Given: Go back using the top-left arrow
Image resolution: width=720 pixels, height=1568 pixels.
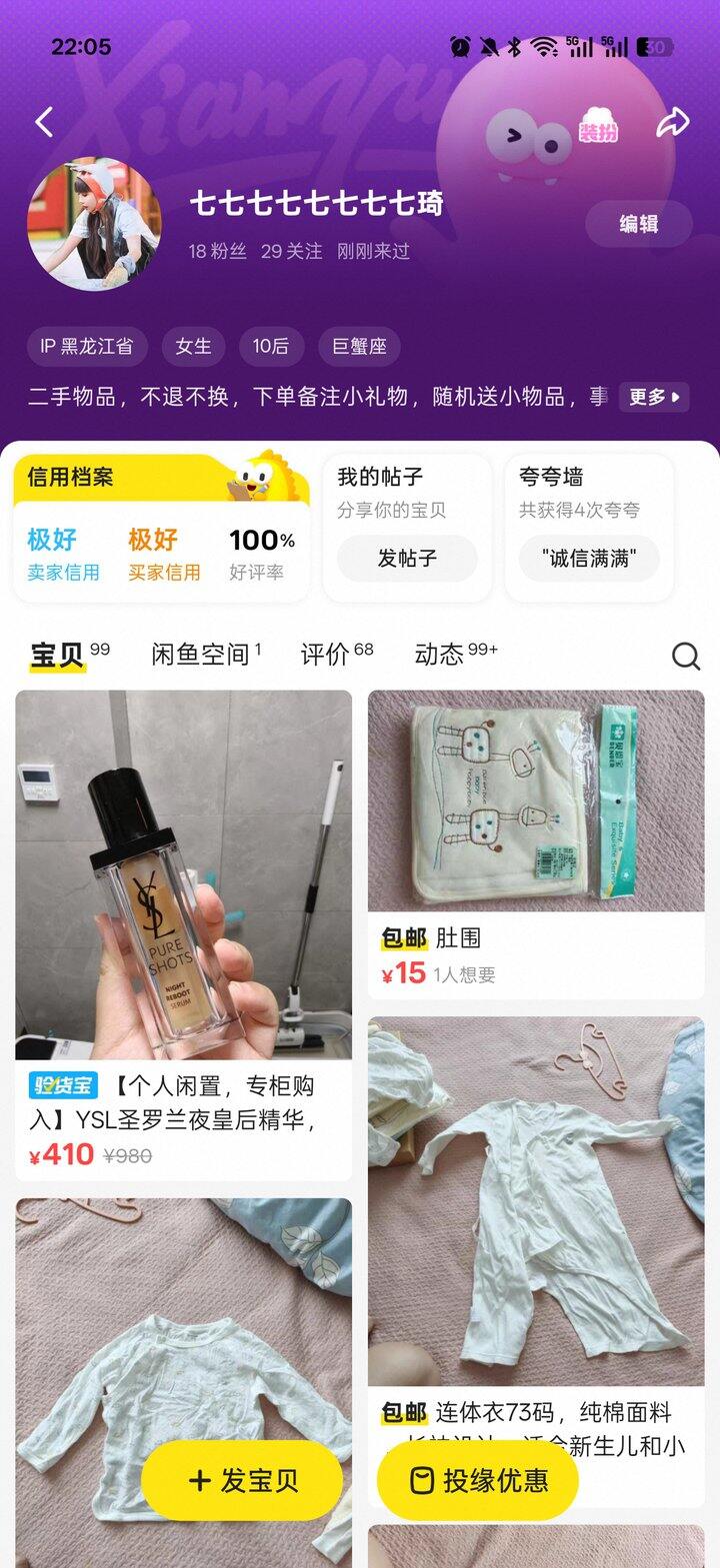Looking at the screenshot, I should 44,123.
